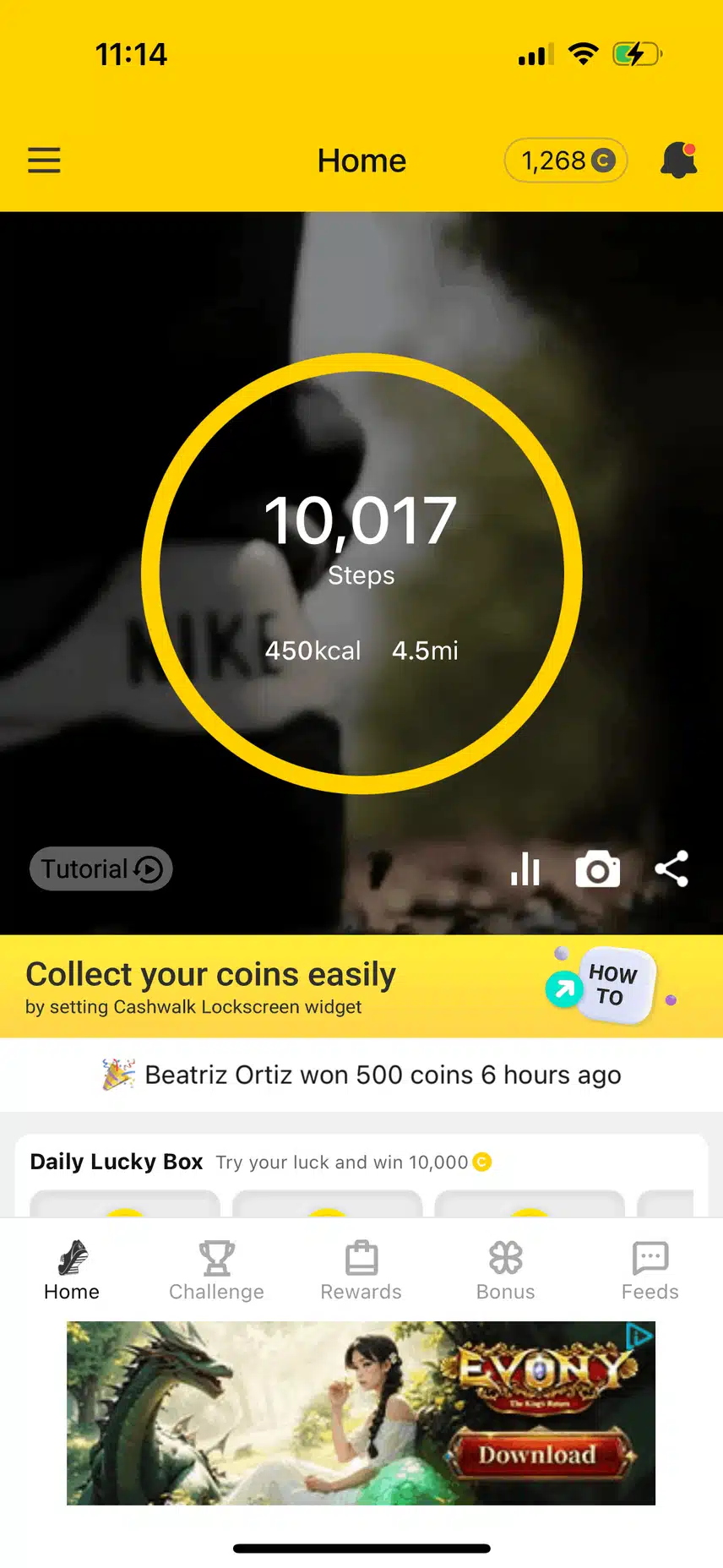Viewport: 723px width, 1568px height.
Task: Tap Download in the Evony ad
Action: tap(538, 1454)
